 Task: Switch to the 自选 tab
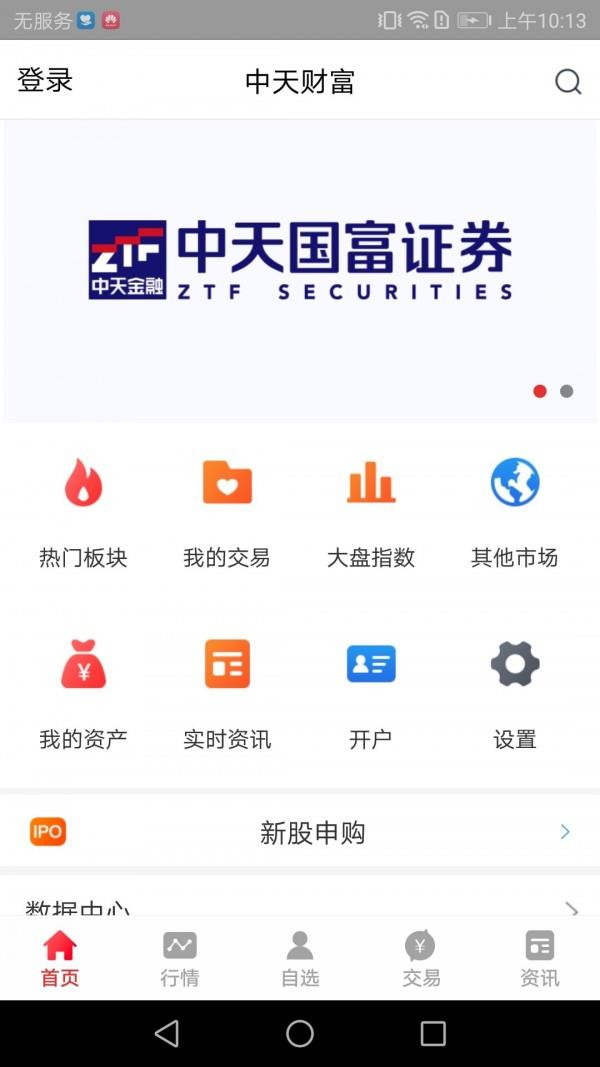(300, 959)
